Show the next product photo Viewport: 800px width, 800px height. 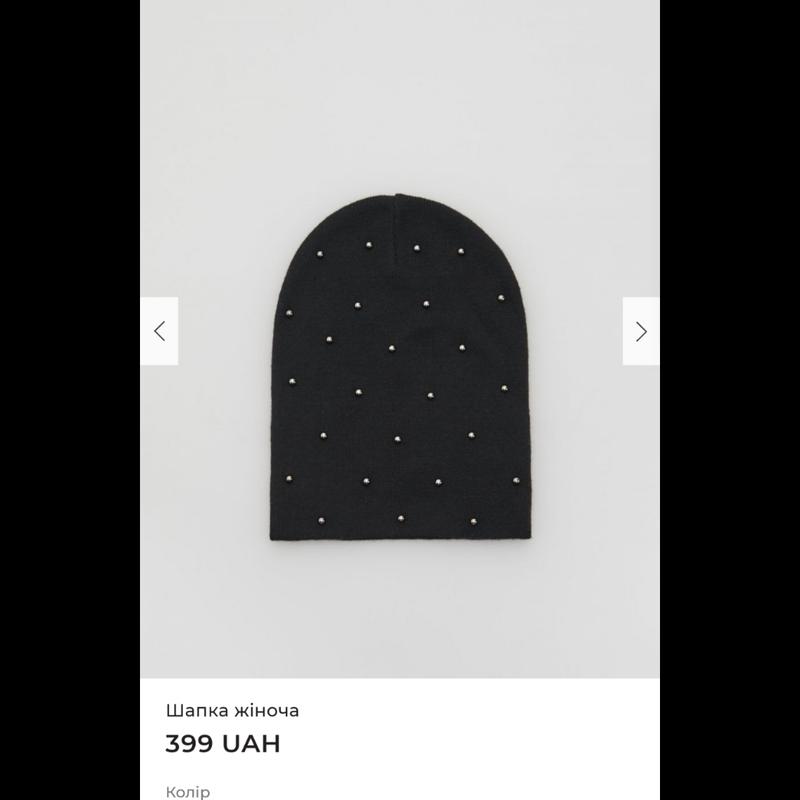click(641, 331)
